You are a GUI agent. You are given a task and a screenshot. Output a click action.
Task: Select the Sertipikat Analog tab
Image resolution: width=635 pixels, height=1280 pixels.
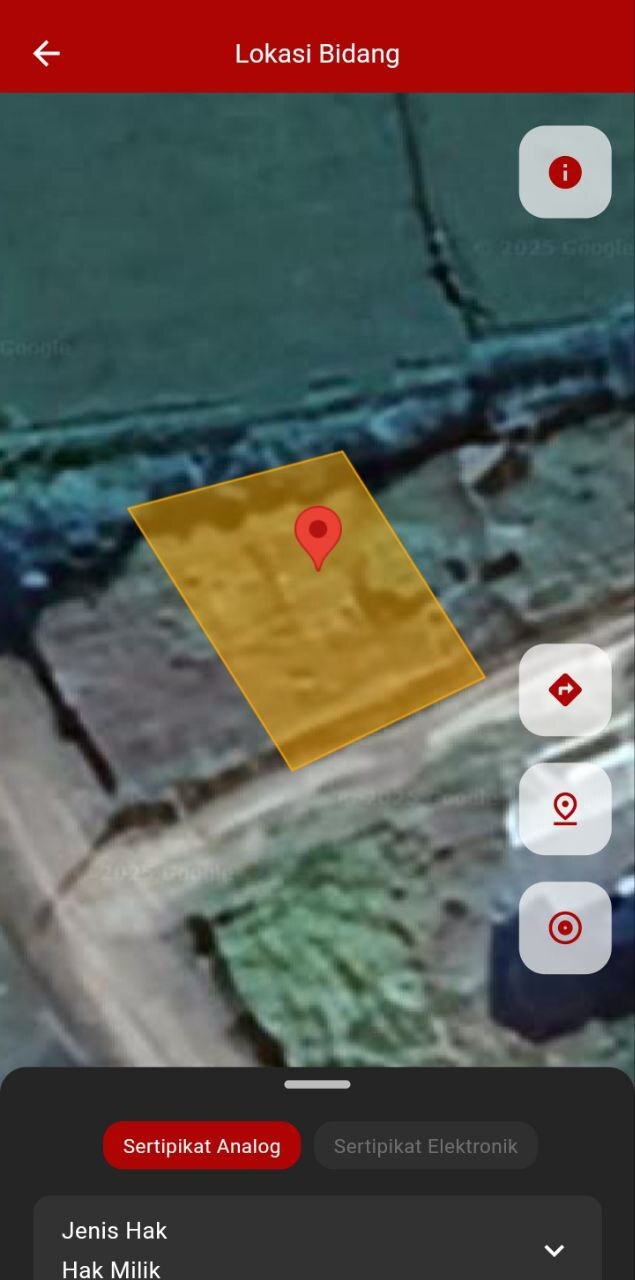pos(201,1146)
